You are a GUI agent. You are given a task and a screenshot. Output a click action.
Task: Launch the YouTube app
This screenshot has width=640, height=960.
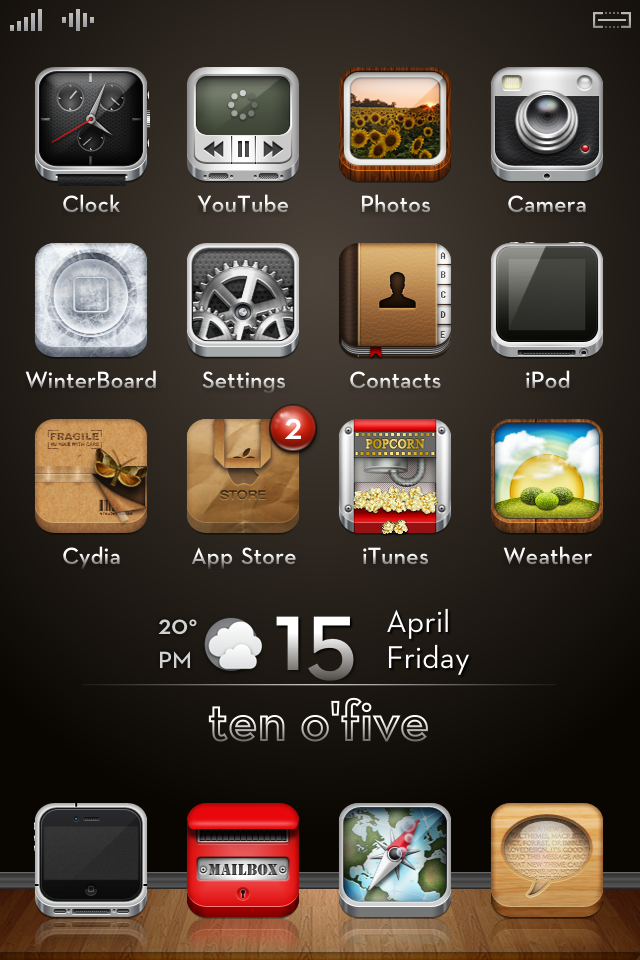coord(243,124)
